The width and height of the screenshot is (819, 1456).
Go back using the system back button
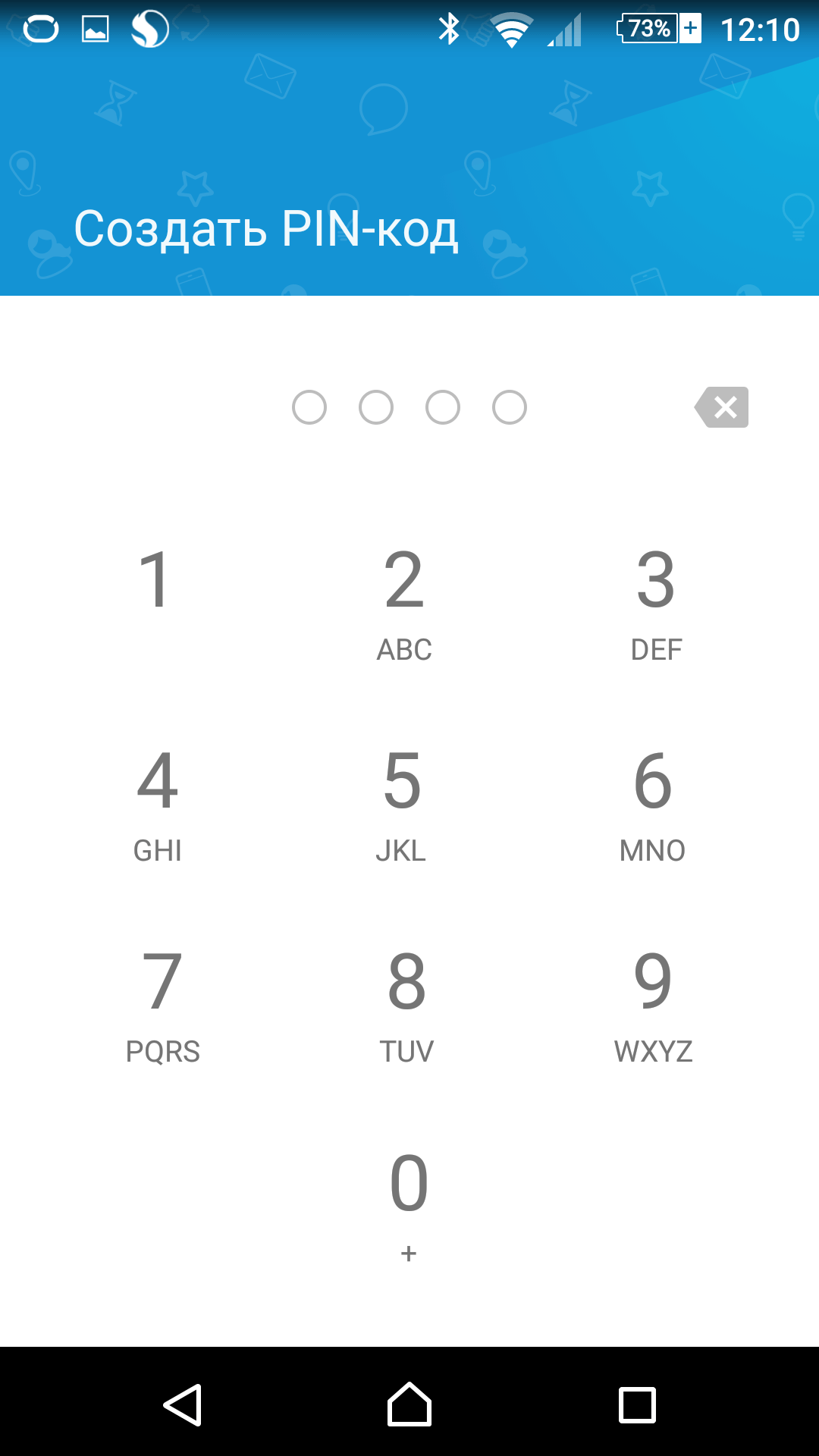click(x=183, y=1405)
